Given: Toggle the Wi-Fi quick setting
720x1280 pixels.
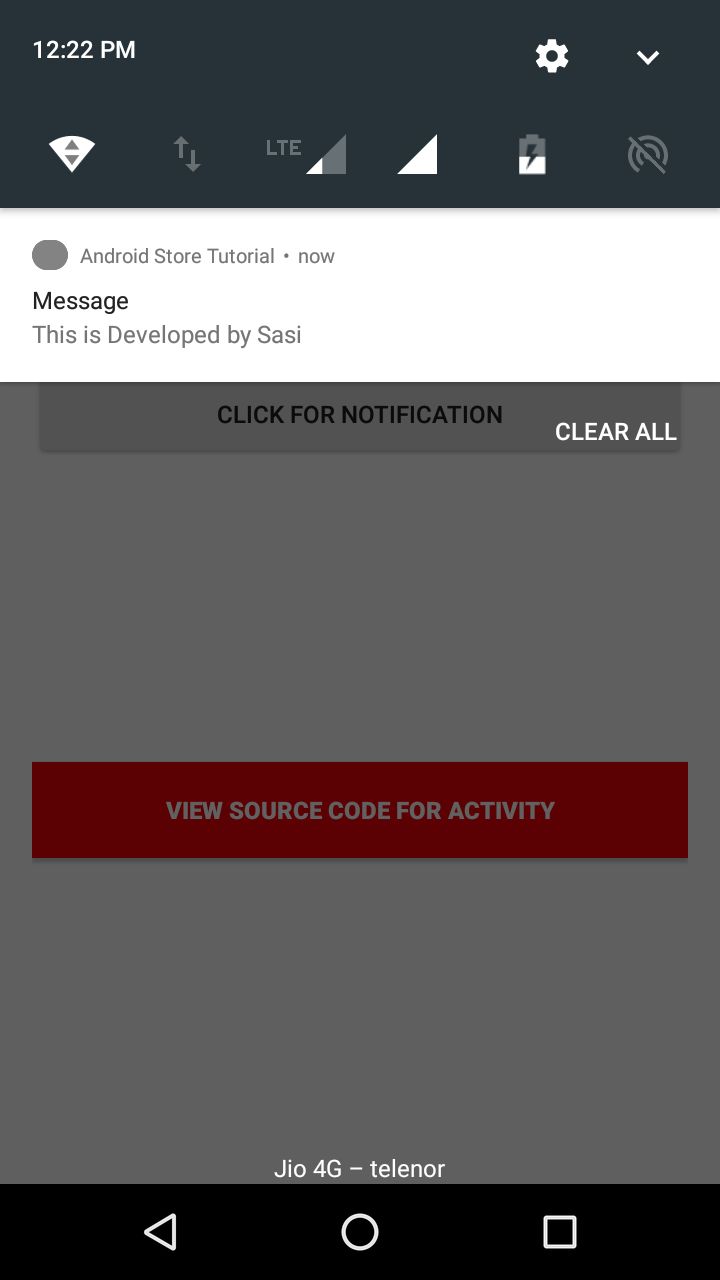Looking at the screenshot, I should 72,154.
